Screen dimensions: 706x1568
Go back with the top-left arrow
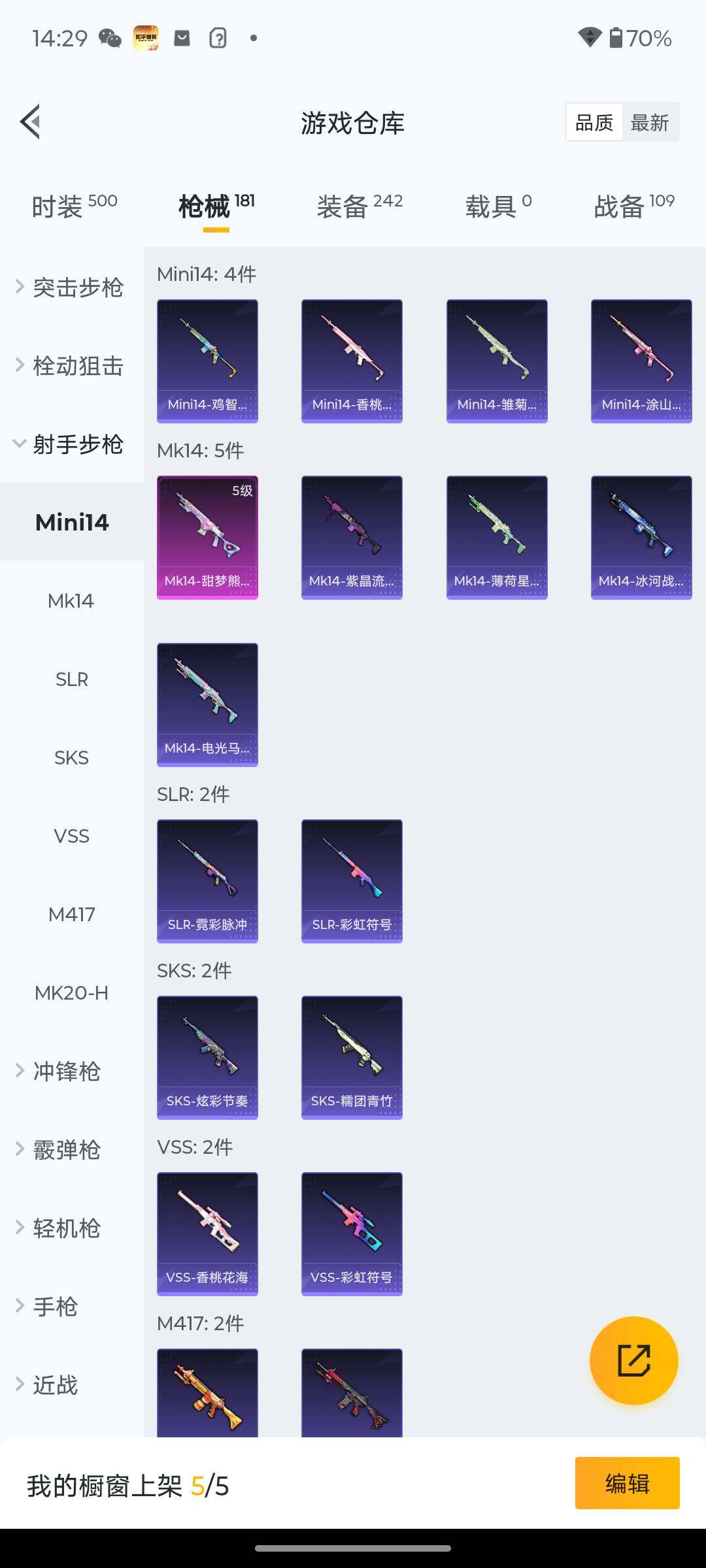point(31,122)
